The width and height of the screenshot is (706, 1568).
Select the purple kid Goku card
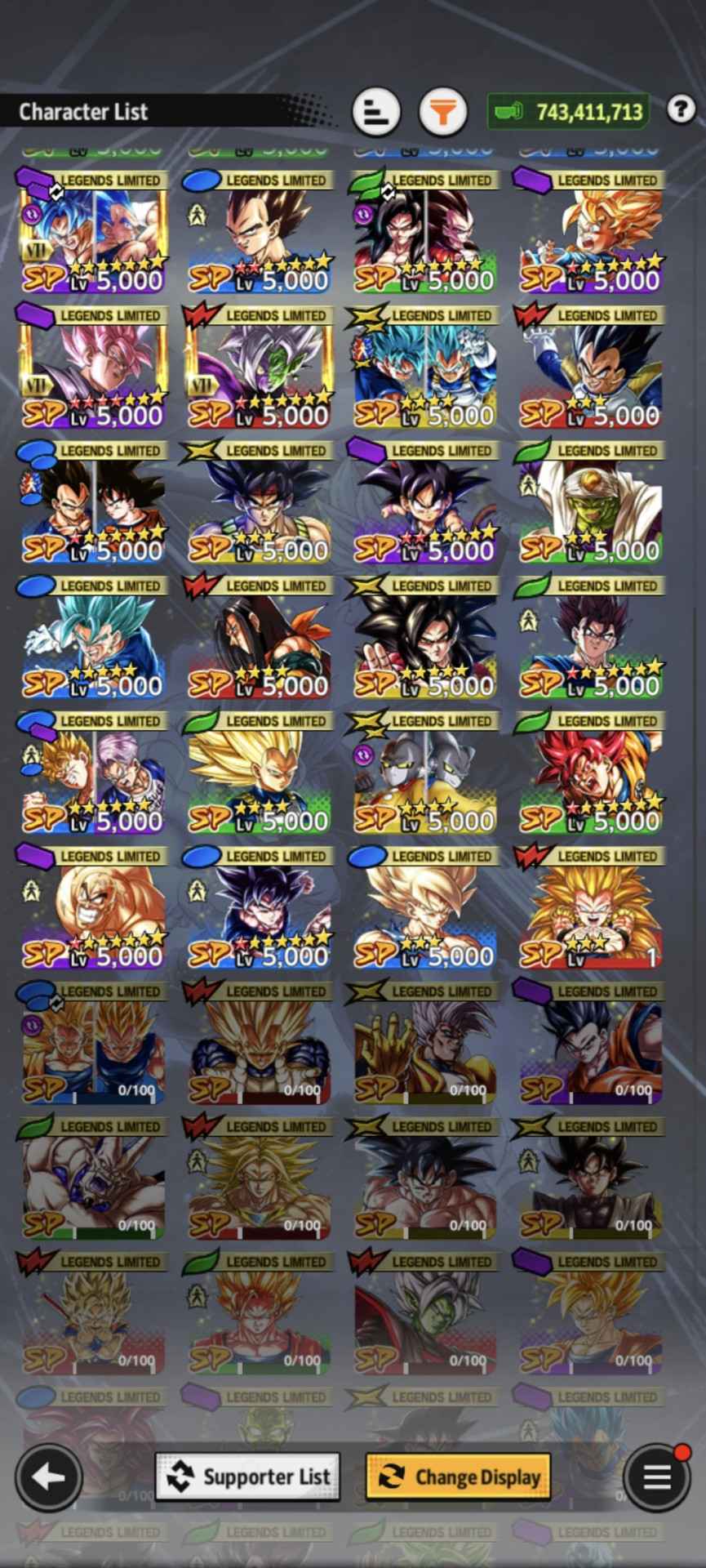click(424, 502)
